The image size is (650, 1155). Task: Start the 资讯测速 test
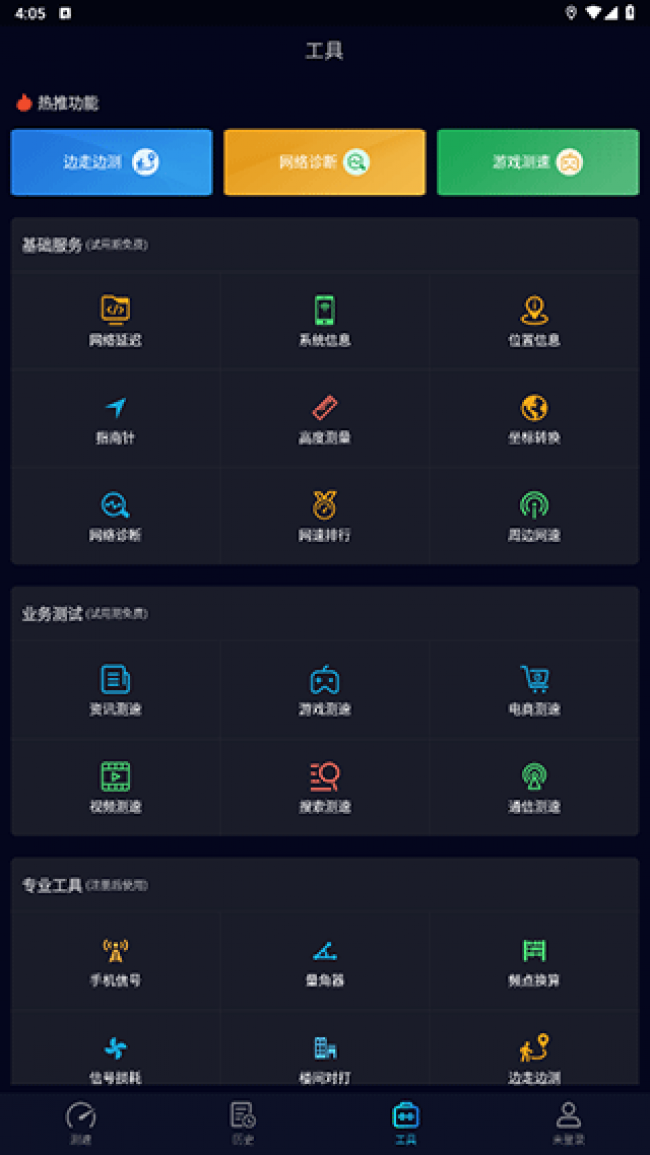115,690
